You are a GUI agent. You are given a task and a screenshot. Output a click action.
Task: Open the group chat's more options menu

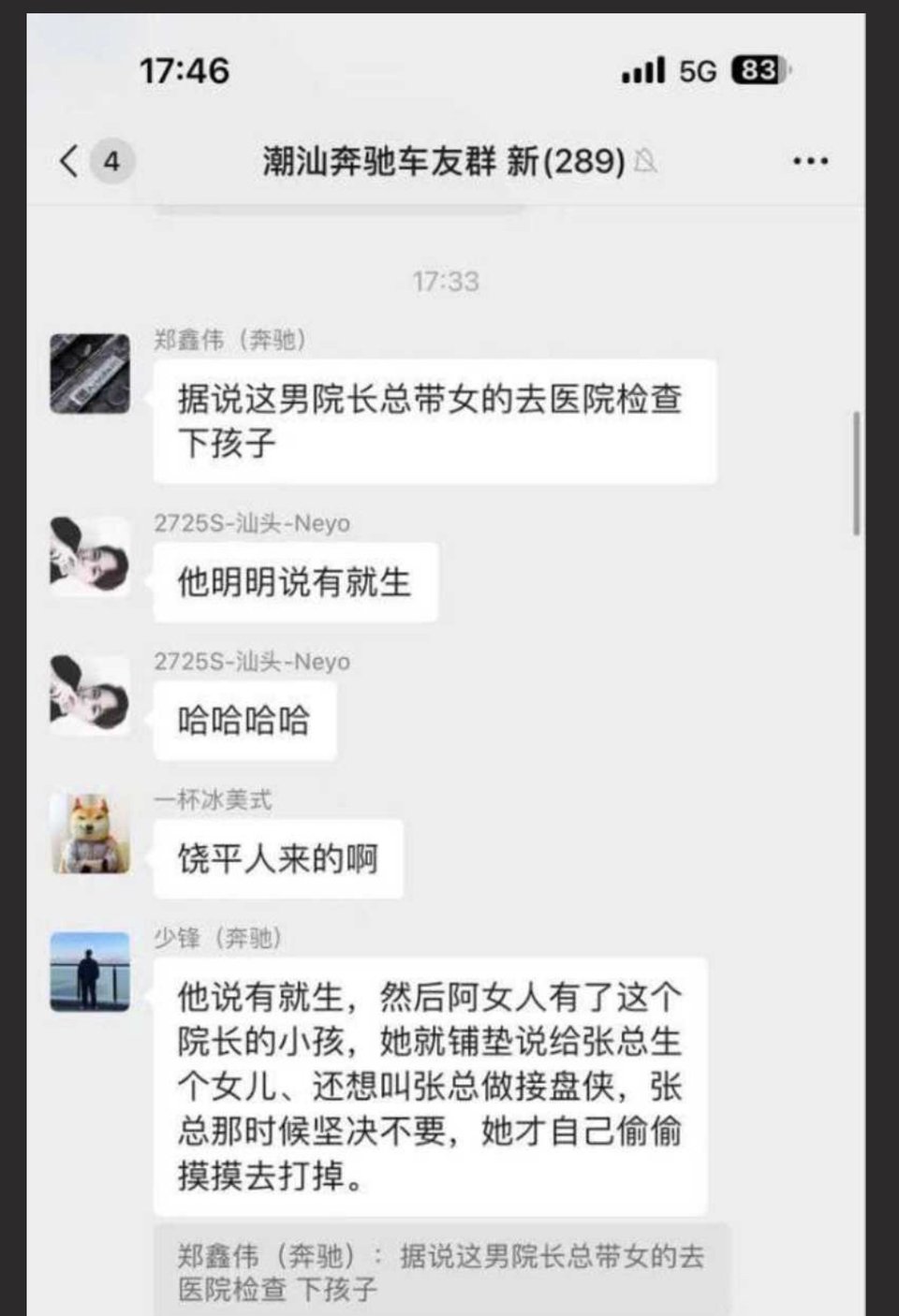(x=810, y=161)
